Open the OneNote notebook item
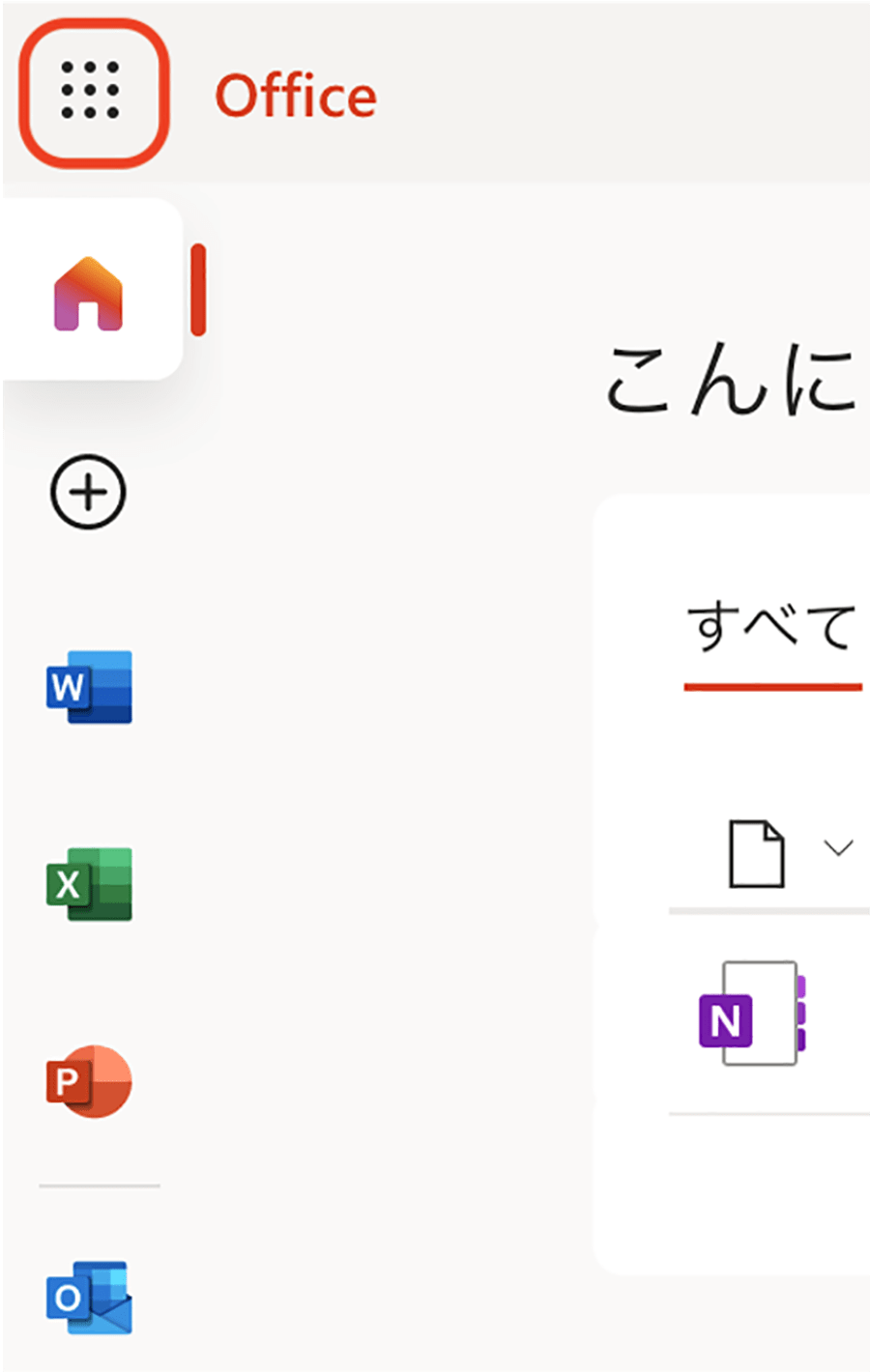870x1372 pixels. pyautogui.click(x=752, y=1015)
